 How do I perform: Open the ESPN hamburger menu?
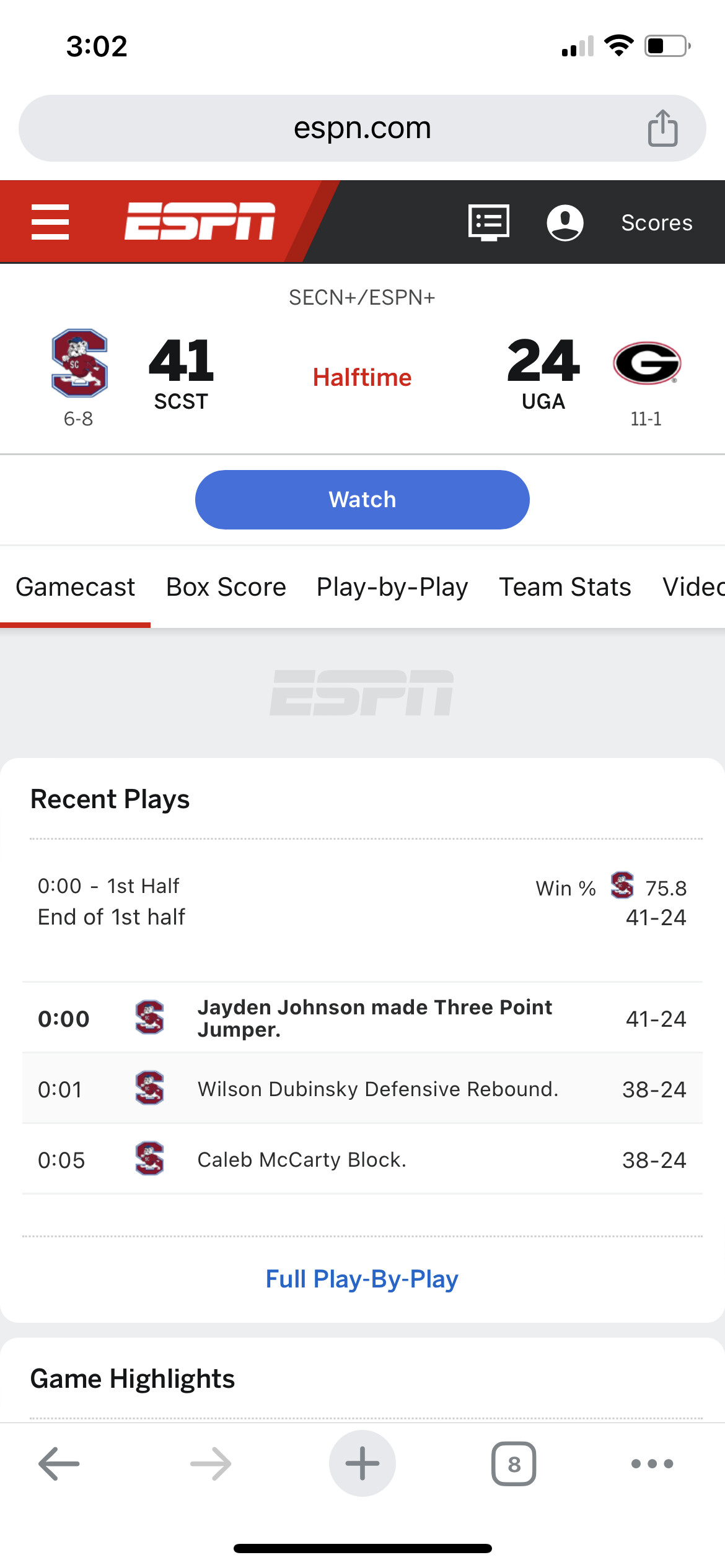tap(50, 222)
